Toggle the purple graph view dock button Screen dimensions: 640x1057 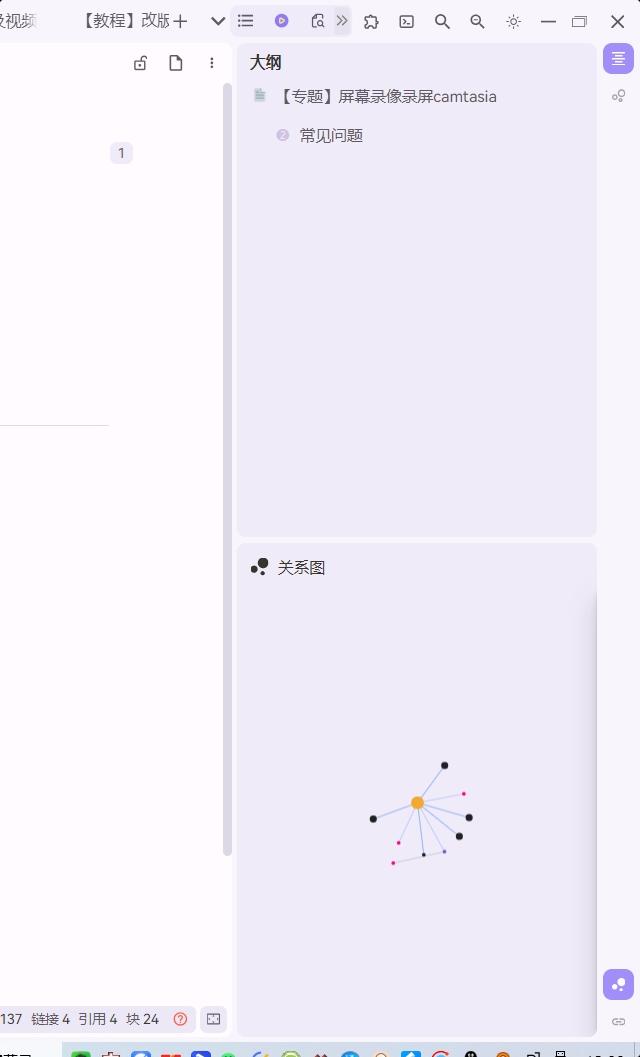(x=618, y=984)
